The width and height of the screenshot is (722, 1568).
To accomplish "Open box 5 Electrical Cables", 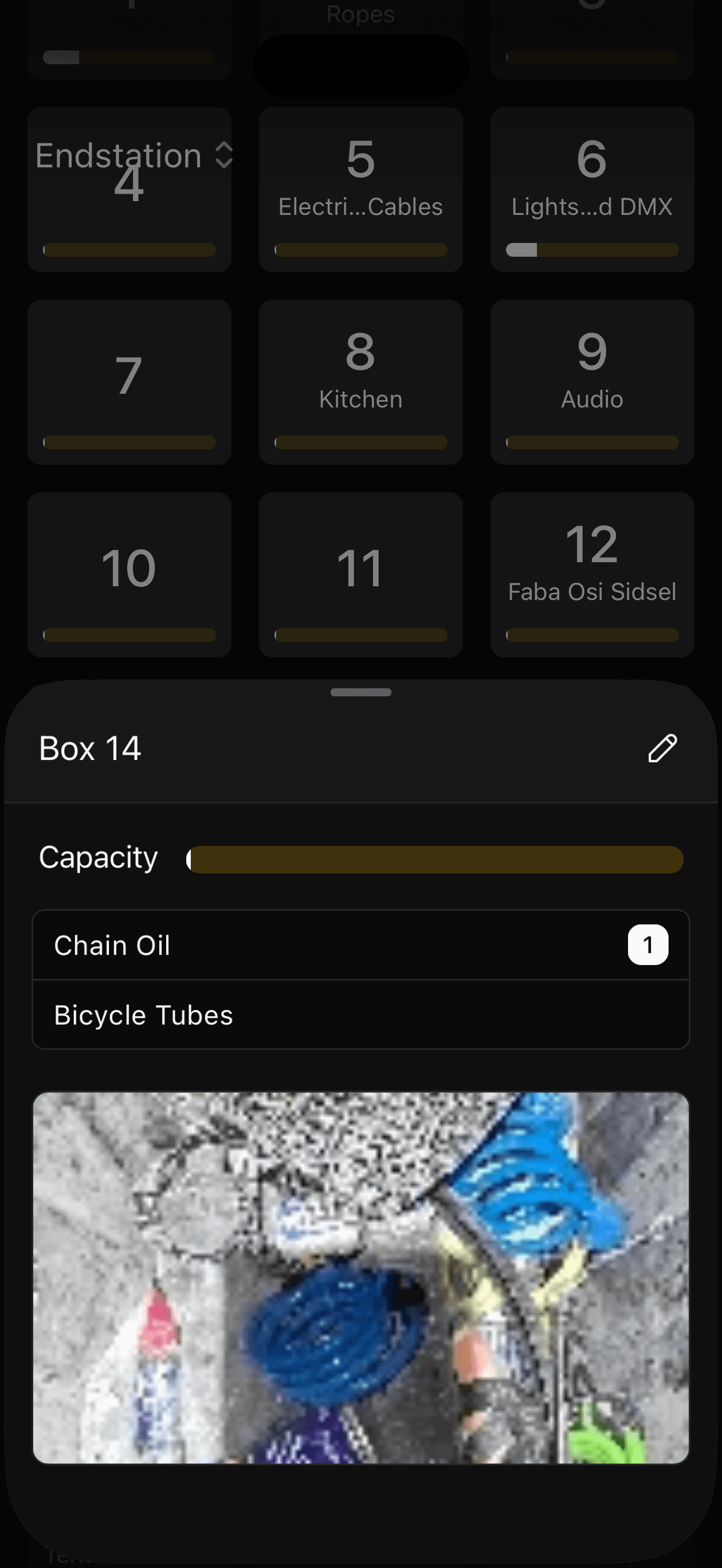I will 360,189.
